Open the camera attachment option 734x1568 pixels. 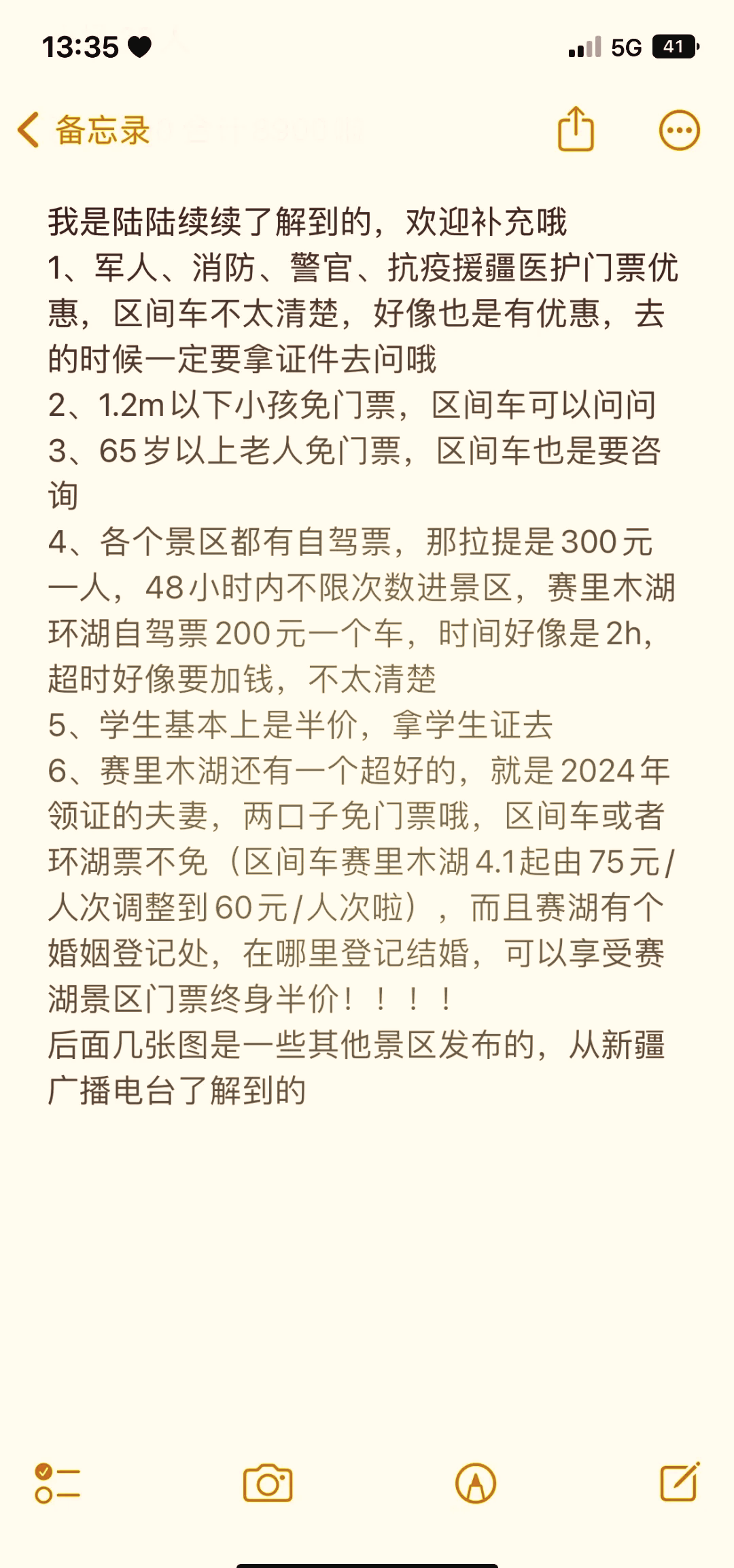(x=268, y=1482)
